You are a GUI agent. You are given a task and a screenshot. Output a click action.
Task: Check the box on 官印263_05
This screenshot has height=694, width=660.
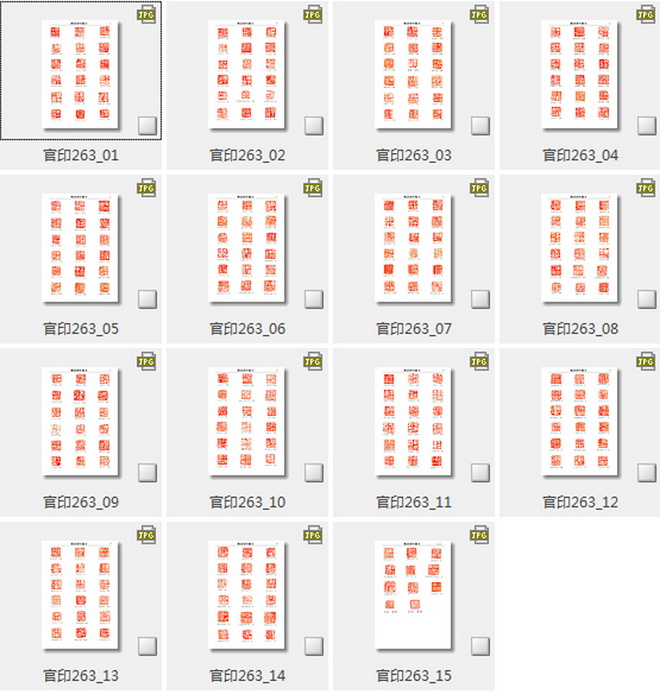(147, 298)
